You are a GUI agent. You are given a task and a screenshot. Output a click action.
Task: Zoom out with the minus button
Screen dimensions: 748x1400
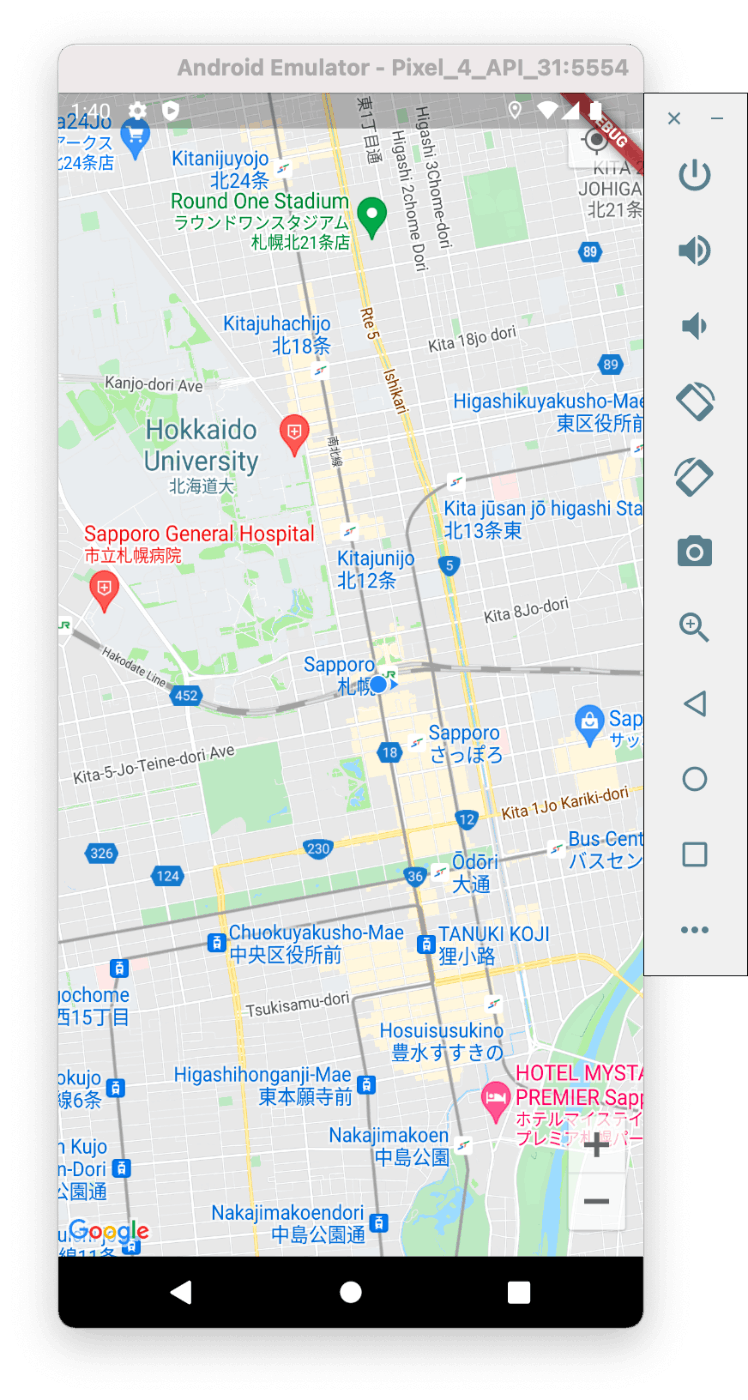click(x=596, y=1201)
